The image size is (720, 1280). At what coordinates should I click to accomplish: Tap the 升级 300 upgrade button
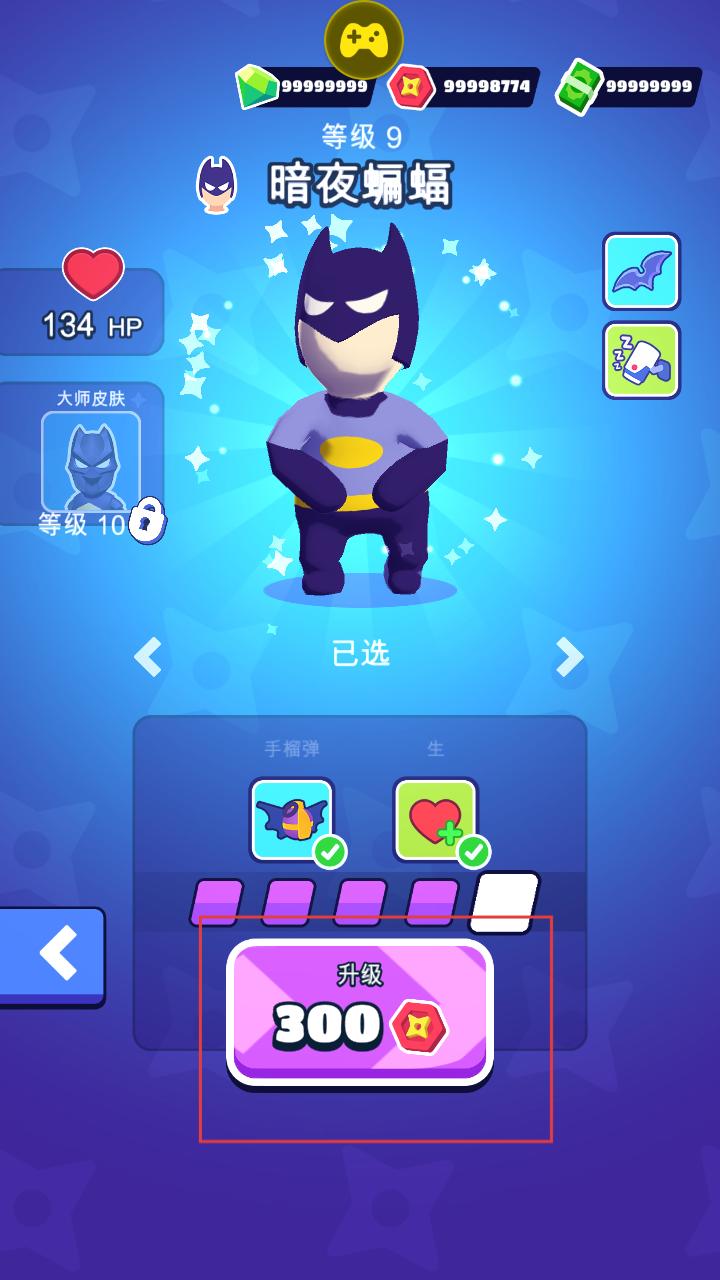coord(360,1011)
